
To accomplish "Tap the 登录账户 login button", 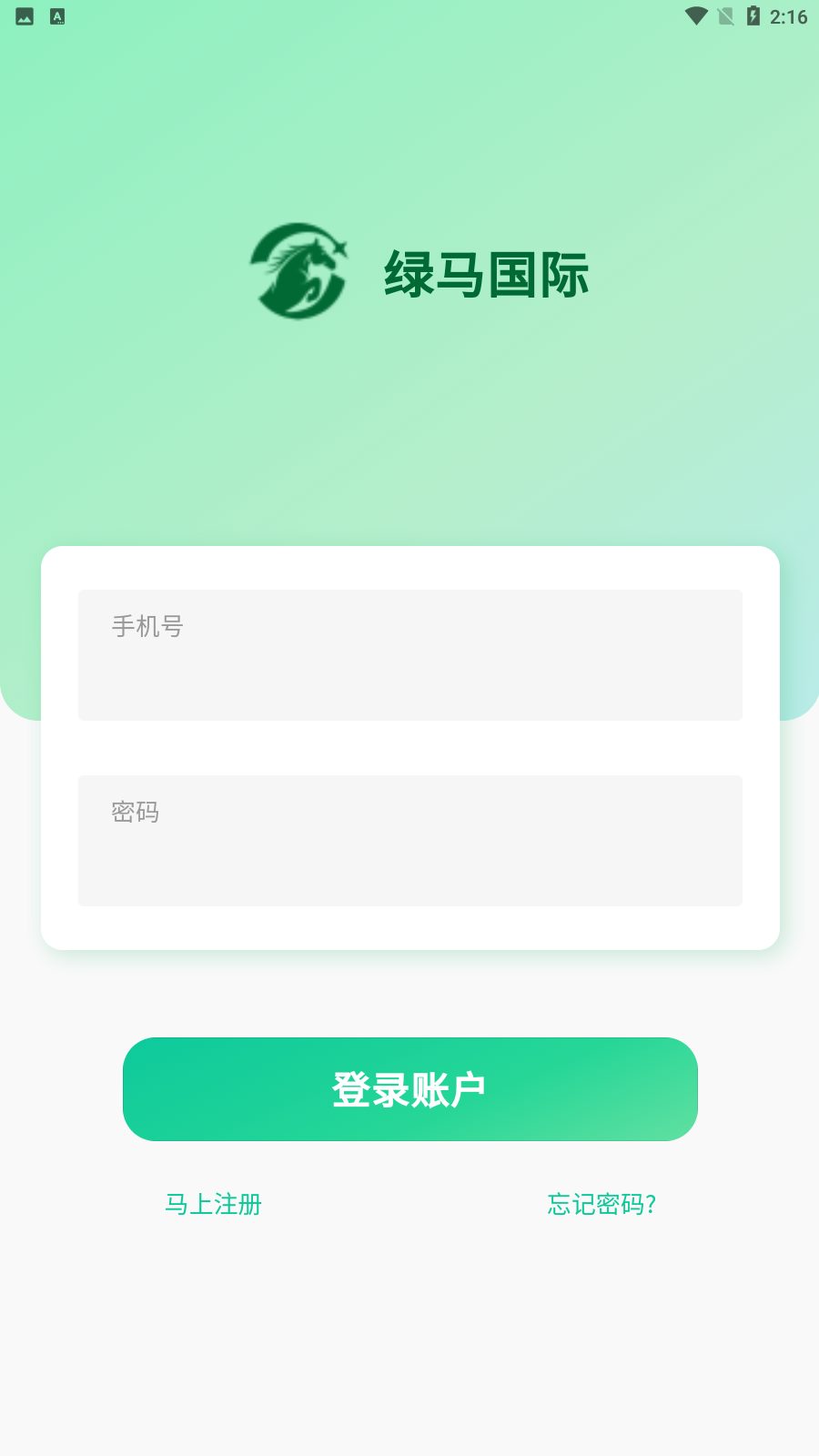I will tap(409, 1089).
